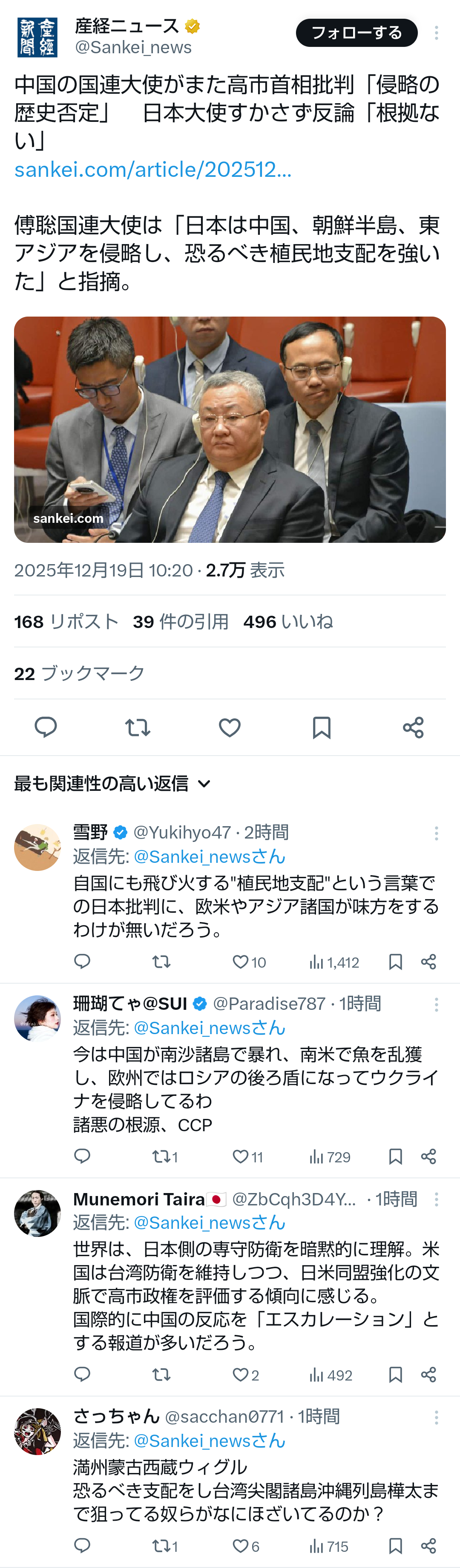Viewport: 460px width, 1568px height.
Task: Open more options on 雪野's reply
Action: [x=436, y=833]
